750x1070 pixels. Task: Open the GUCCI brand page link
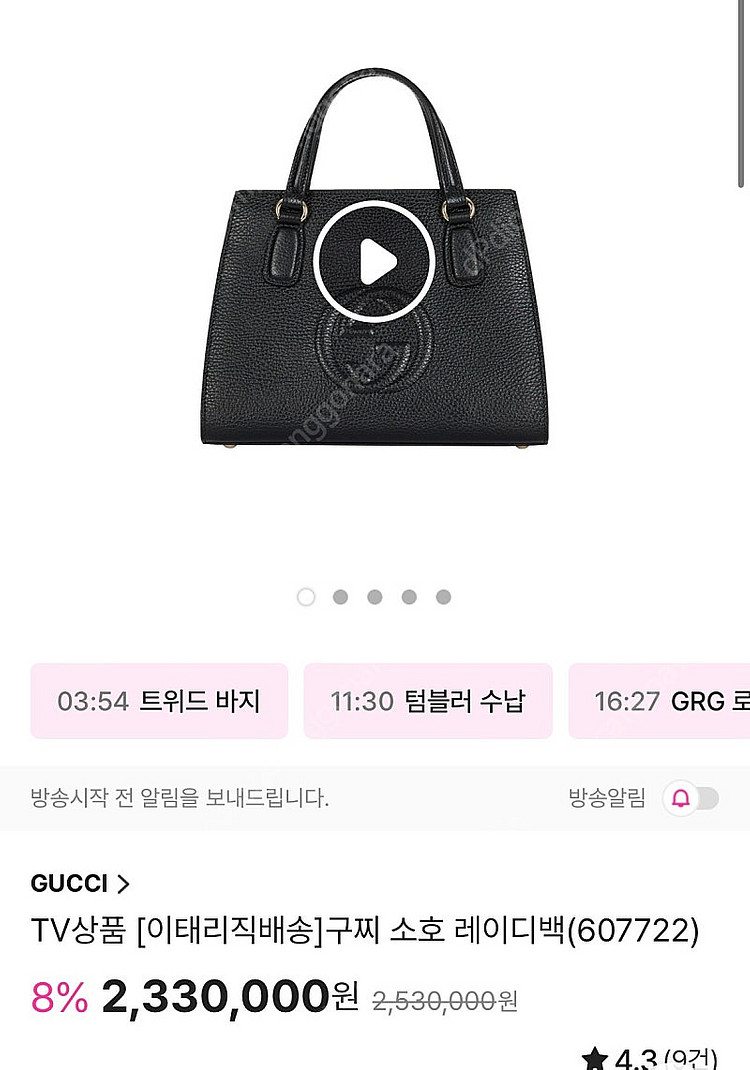(x=80, y=884)
